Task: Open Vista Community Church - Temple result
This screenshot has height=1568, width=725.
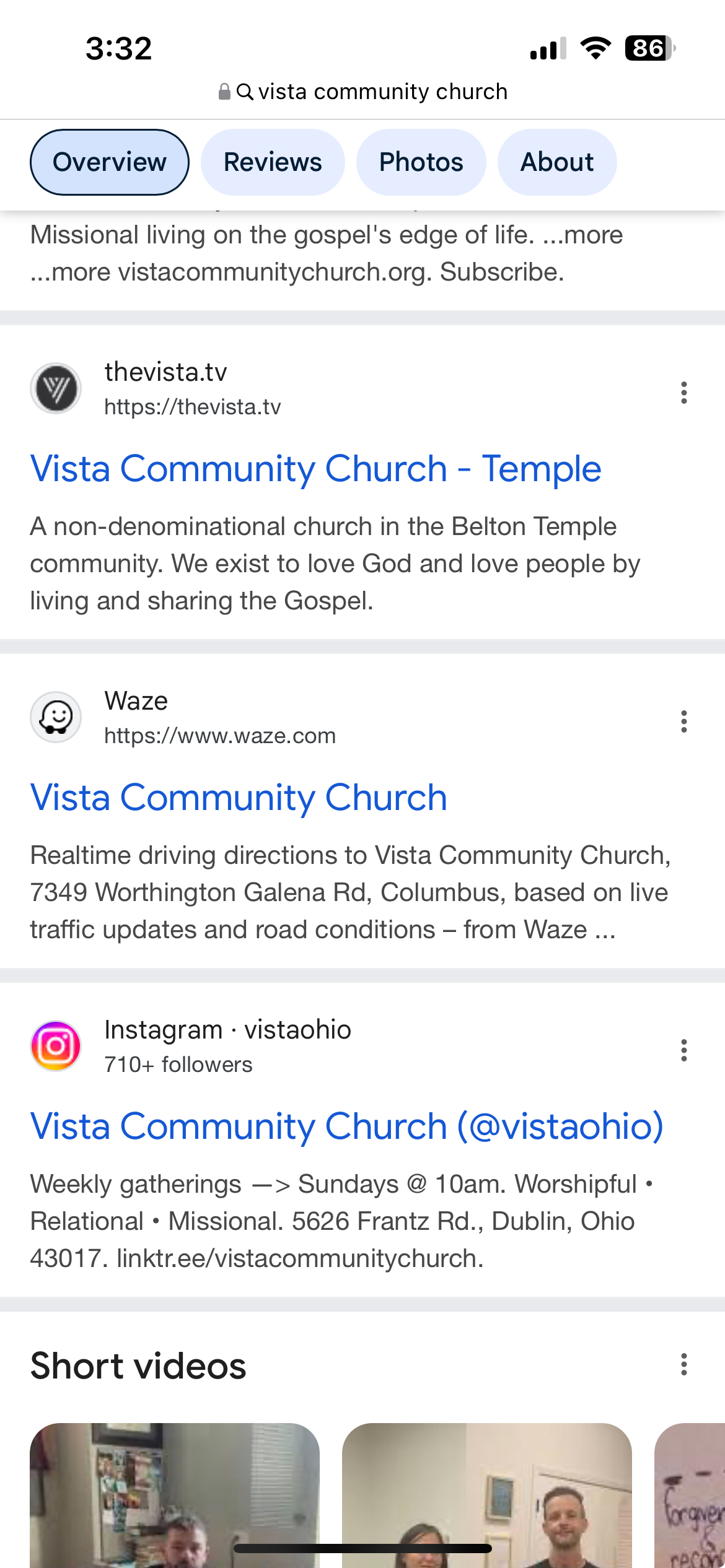Action: [x=315, y=469]
